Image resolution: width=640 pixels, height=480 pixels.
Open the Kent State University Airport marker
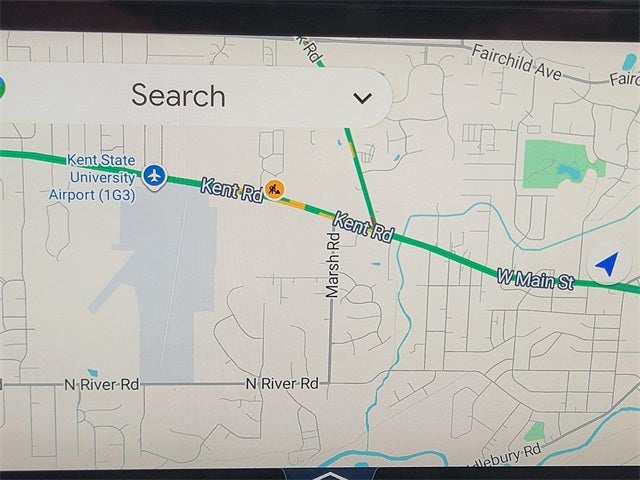click(154, 176)
